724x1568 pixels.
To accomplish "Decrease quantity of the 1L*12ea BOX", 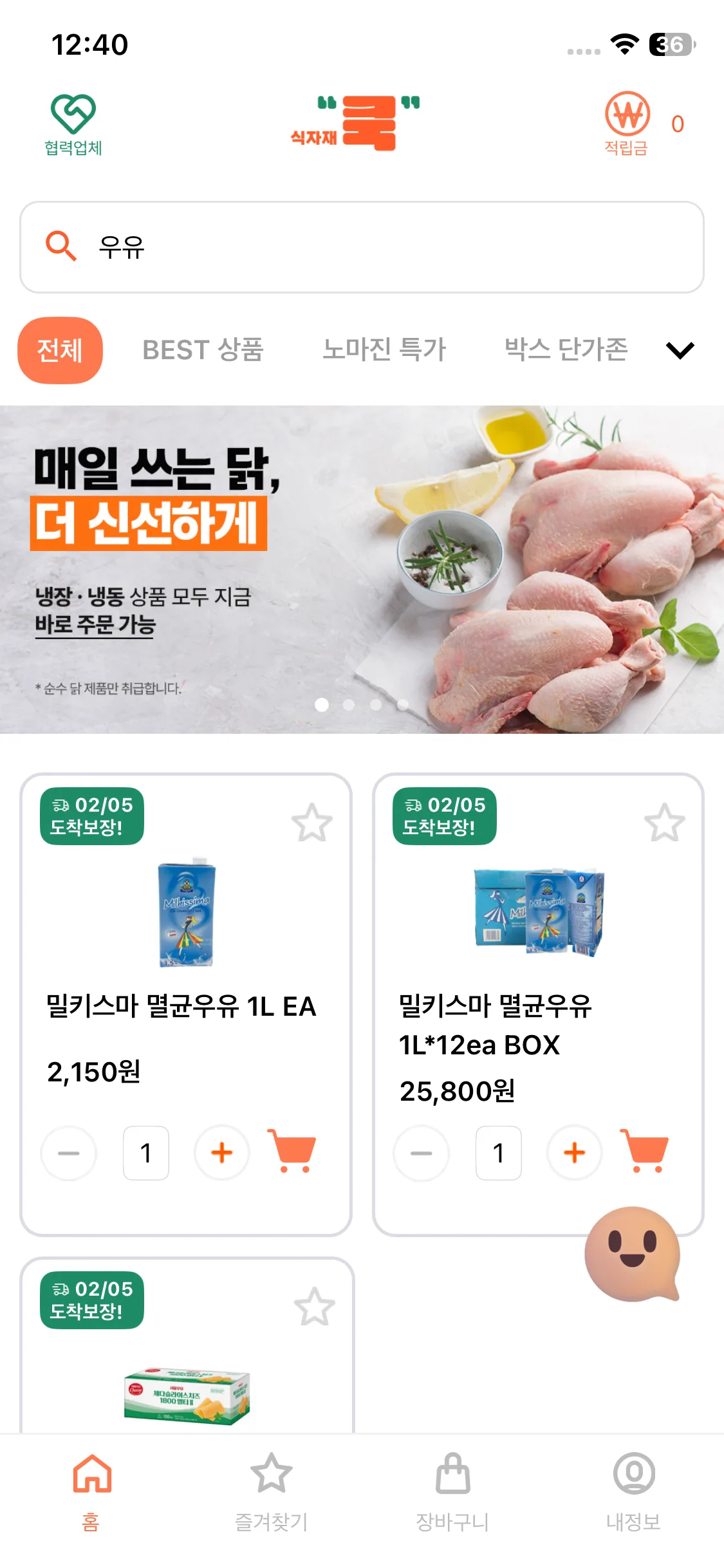I will (x=422, y=1153).
